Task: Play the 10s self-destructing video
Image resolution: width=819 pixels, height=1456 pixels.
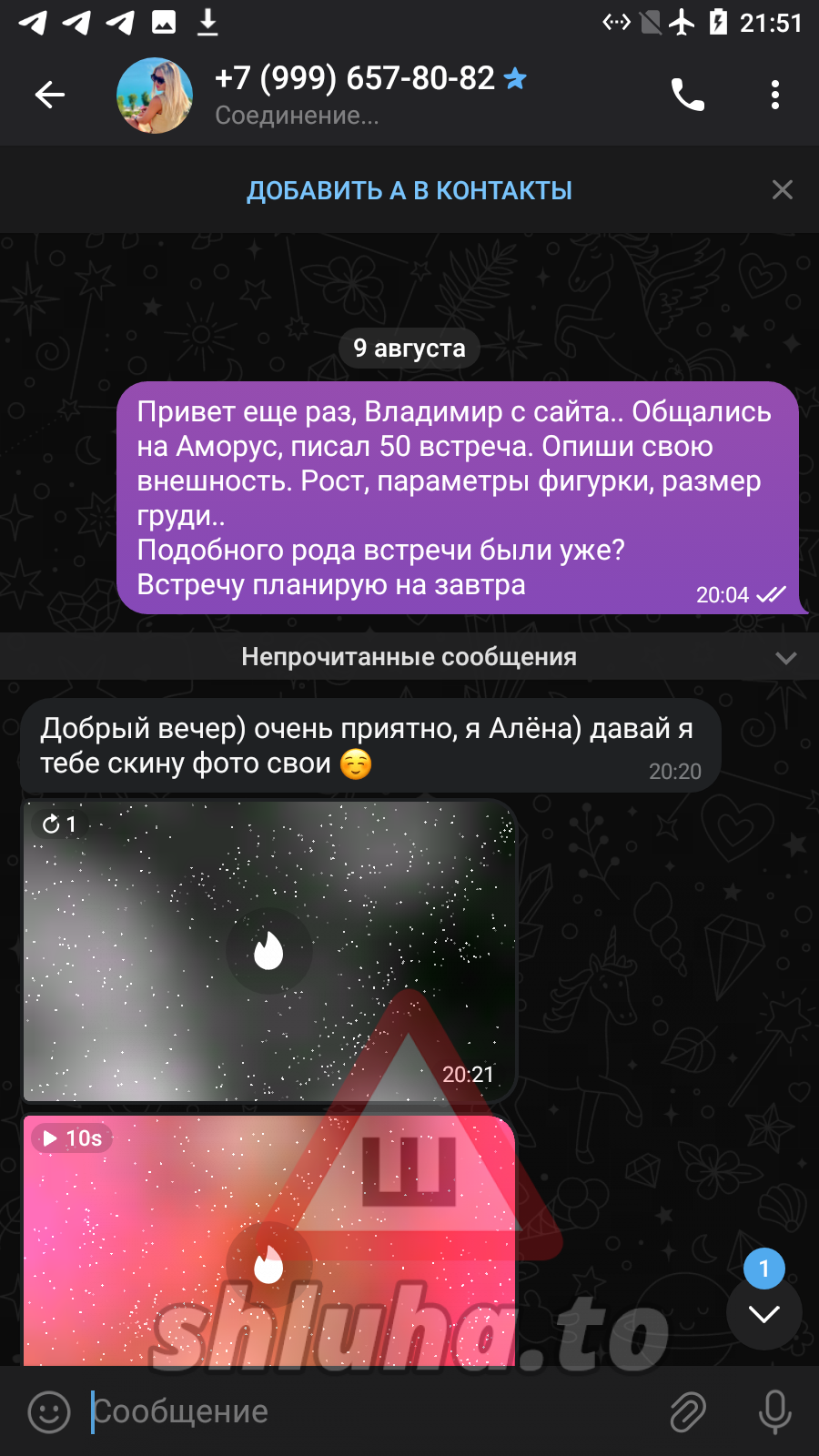Action: tap(268, 1265)
